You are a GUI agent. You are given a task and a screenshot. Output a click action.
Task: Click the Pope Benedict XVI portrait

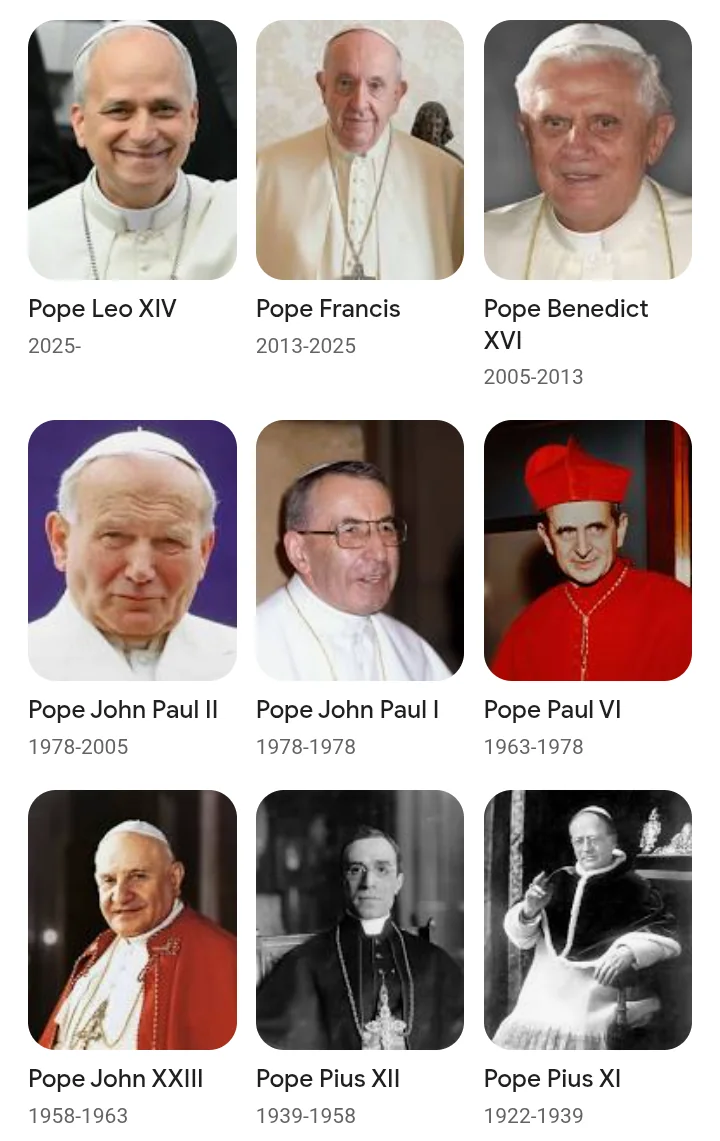[588, 149]
